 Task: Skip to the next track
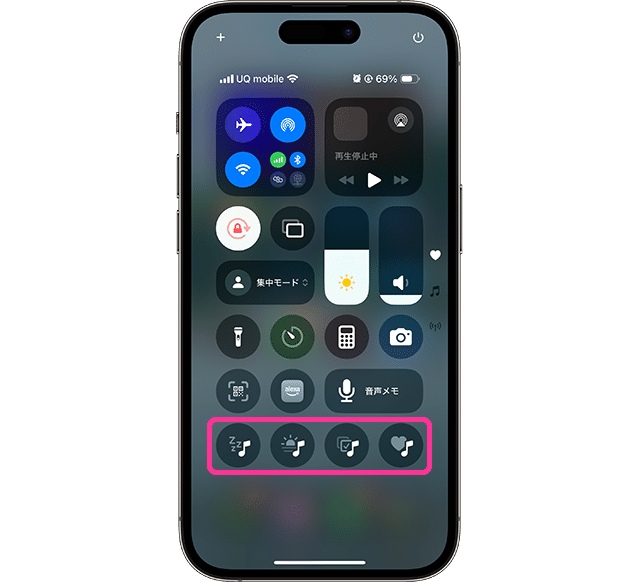(x=401, y=180)
